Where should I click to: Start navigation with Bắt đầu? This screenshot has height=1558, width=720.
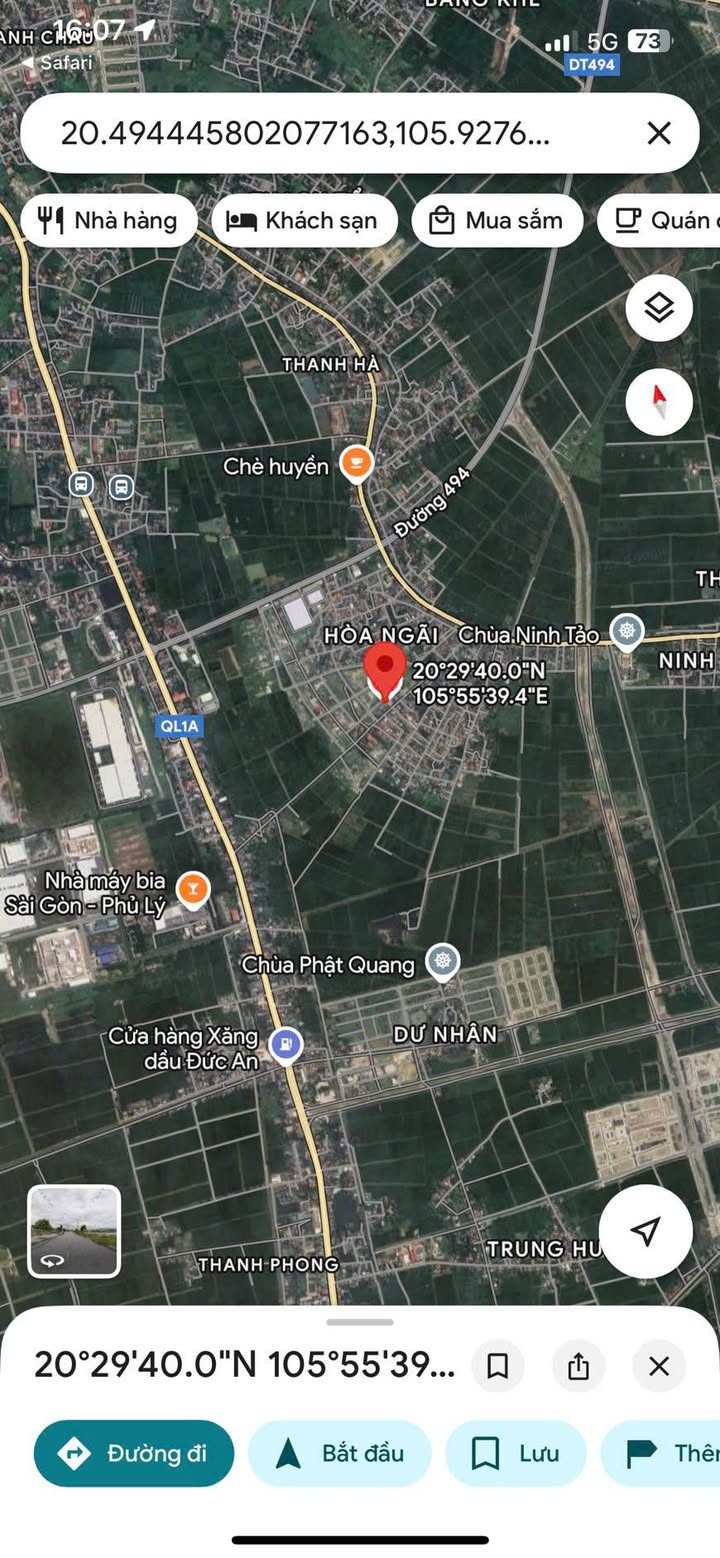pyautogui.click(x=339, y=1453)
